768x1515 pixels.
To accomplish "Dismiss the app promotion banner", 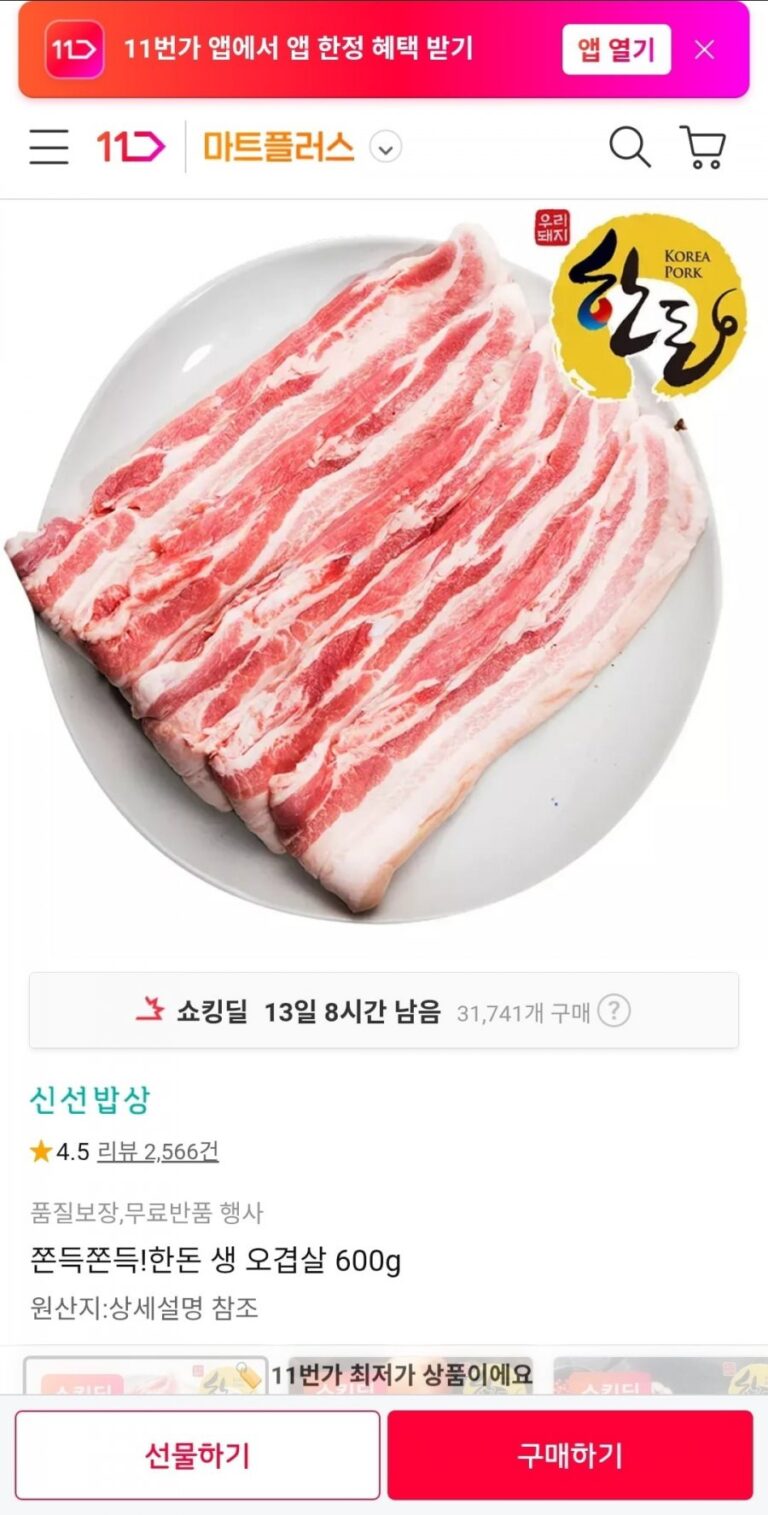I will point(705,49).
